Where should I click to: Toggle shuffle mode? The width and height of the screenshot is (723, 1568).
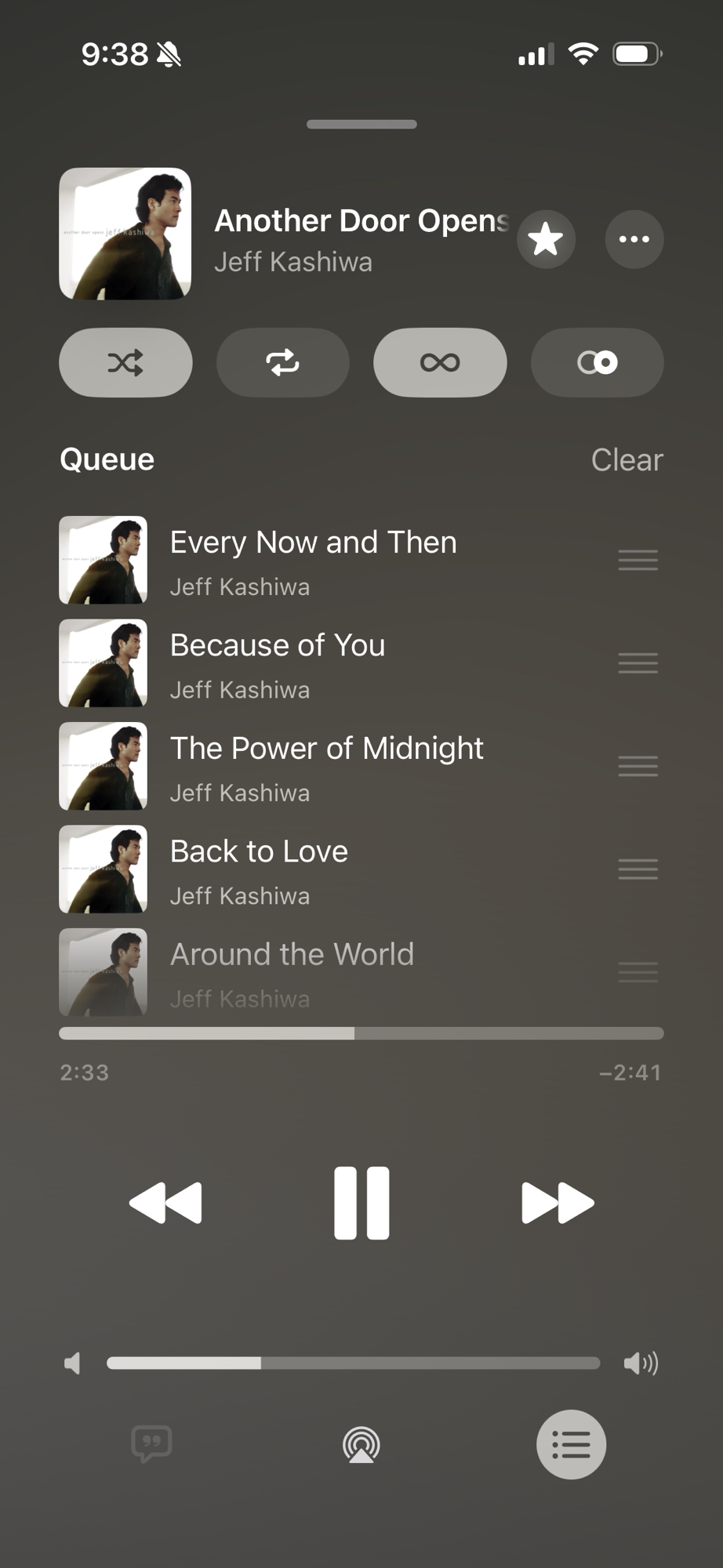(125, 362)
